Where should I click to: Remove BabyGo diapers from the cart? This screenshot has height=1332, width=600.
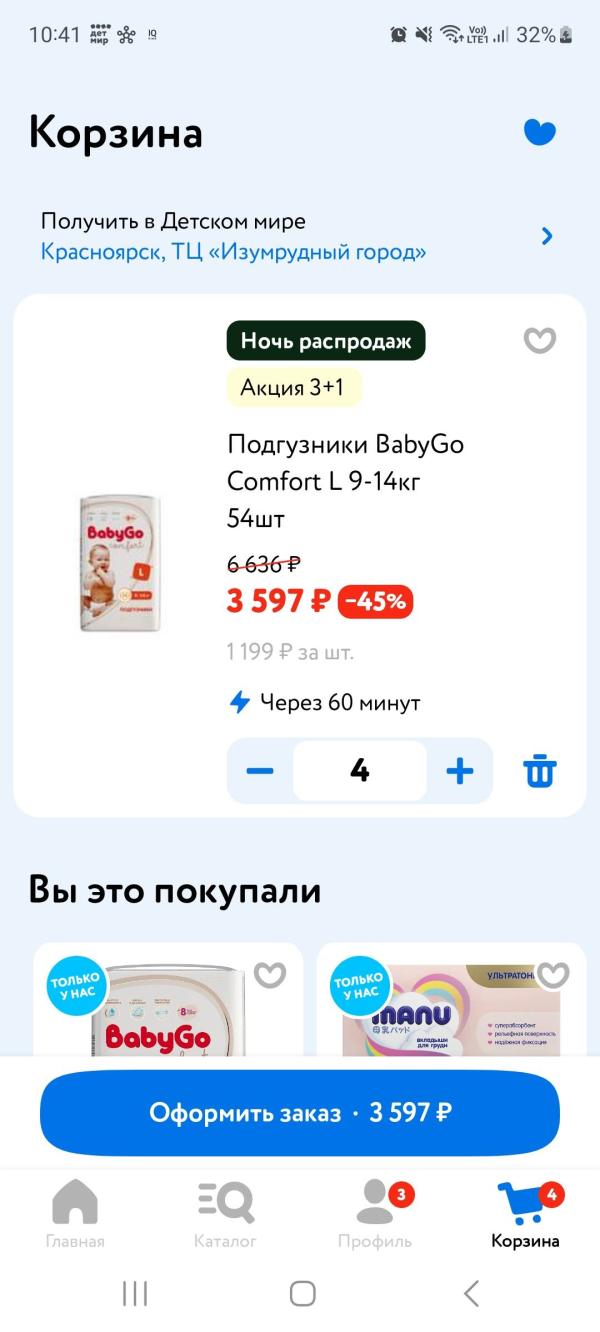click(x=539, y=771)
